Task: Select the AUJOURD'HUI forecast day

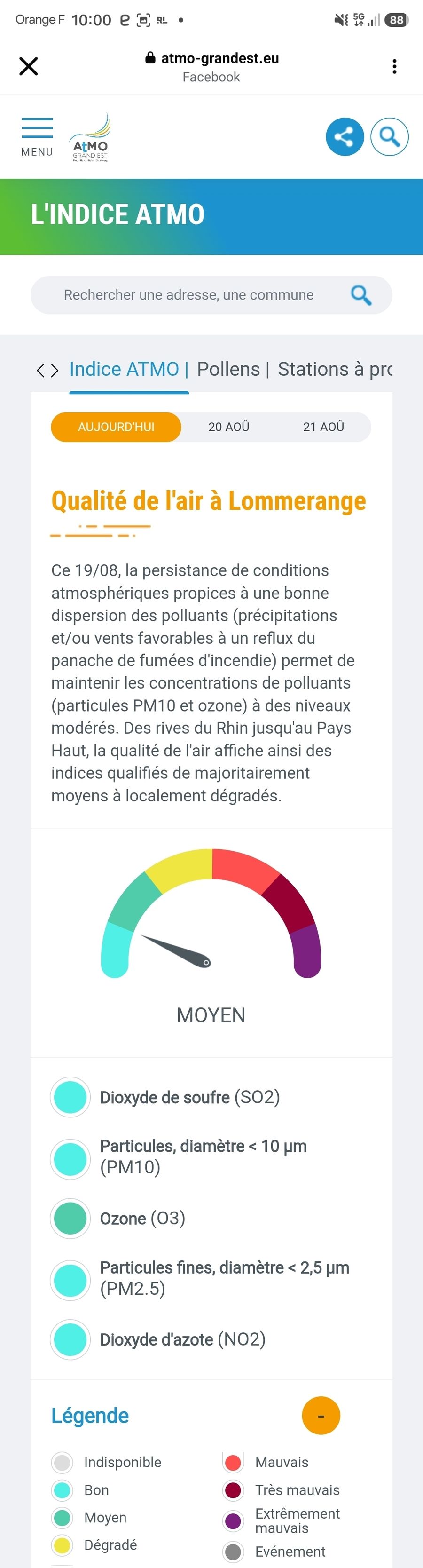Action: click(116, 427)
